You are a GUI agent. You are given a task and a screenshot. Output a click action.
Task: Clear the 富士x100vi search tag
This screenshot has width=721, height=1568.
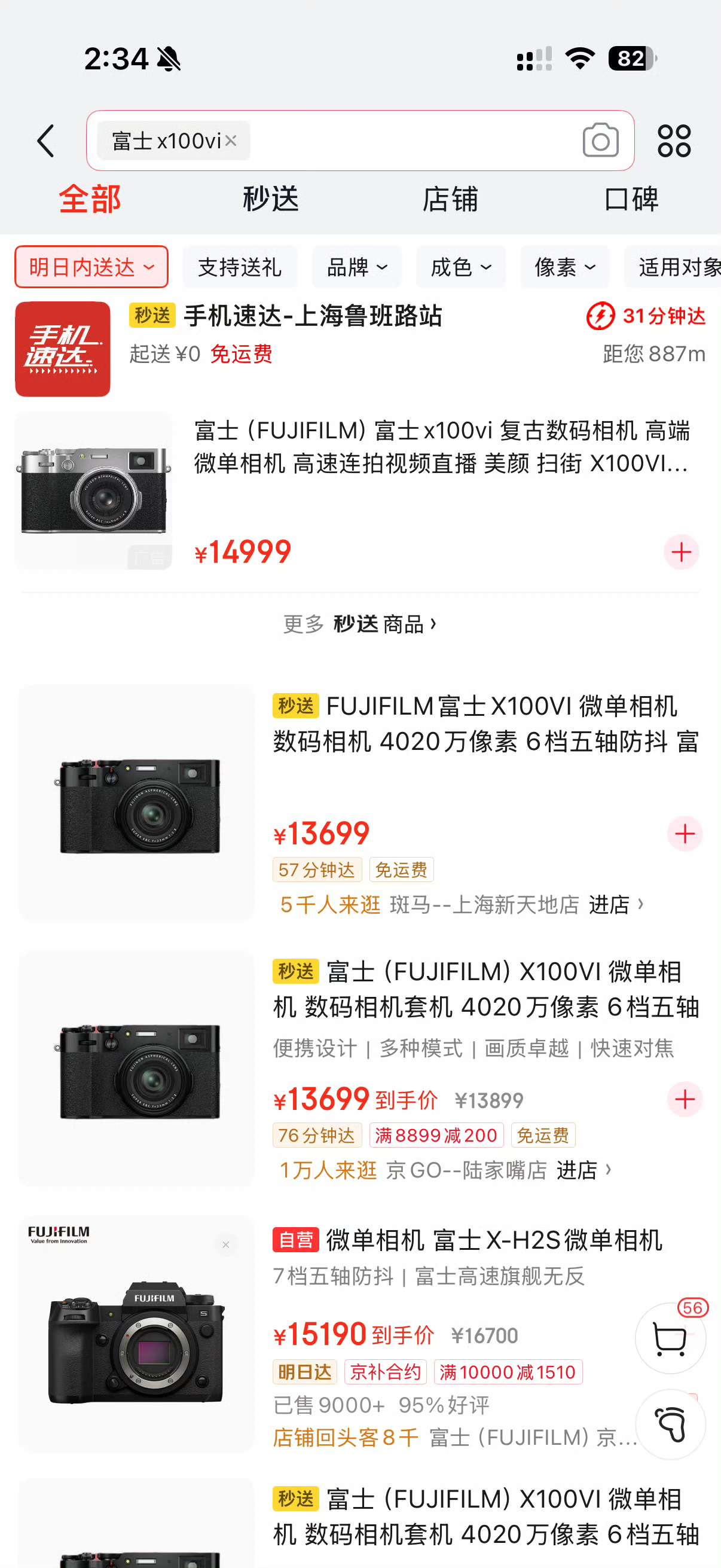click(231, 141)
